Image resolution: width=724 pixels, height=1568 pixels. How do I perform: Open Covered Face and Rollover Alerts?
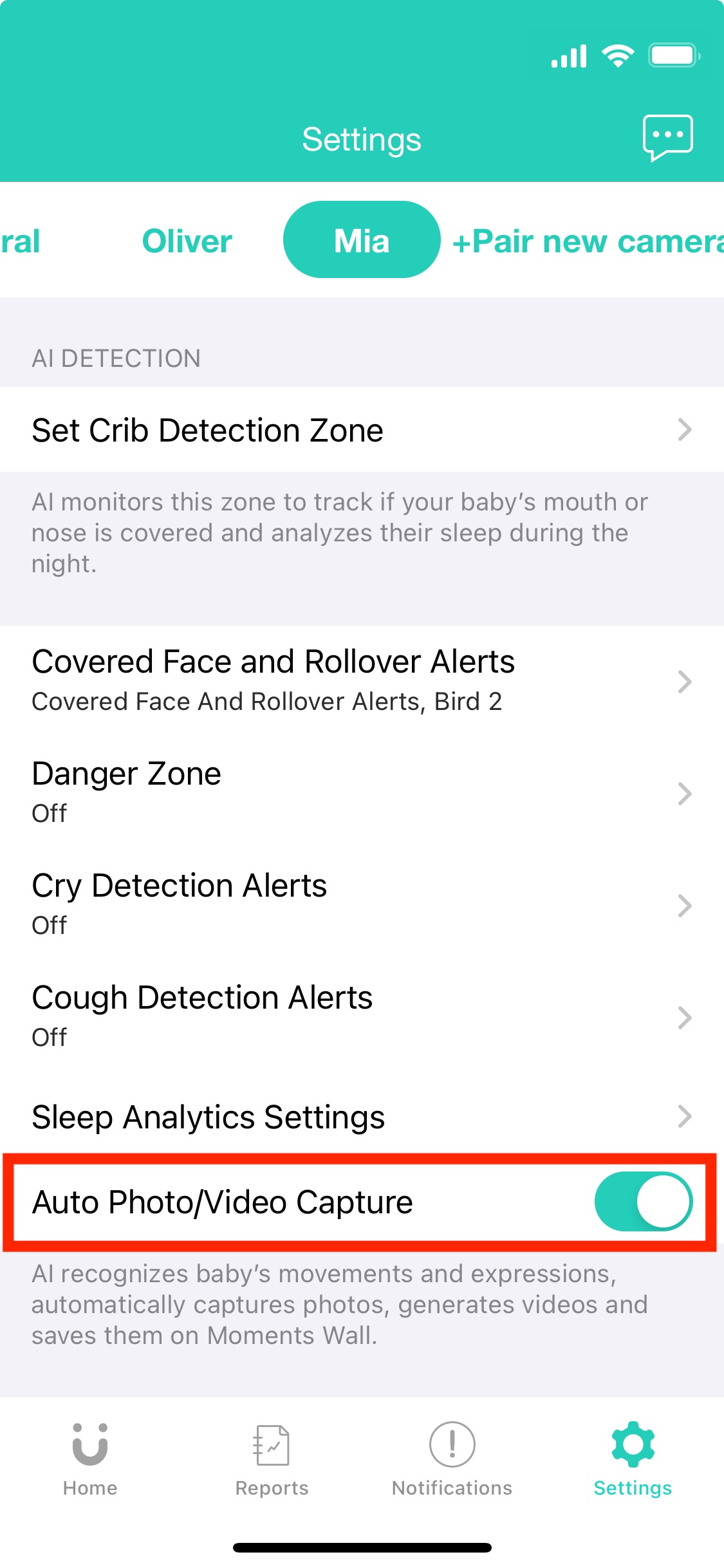362,681
